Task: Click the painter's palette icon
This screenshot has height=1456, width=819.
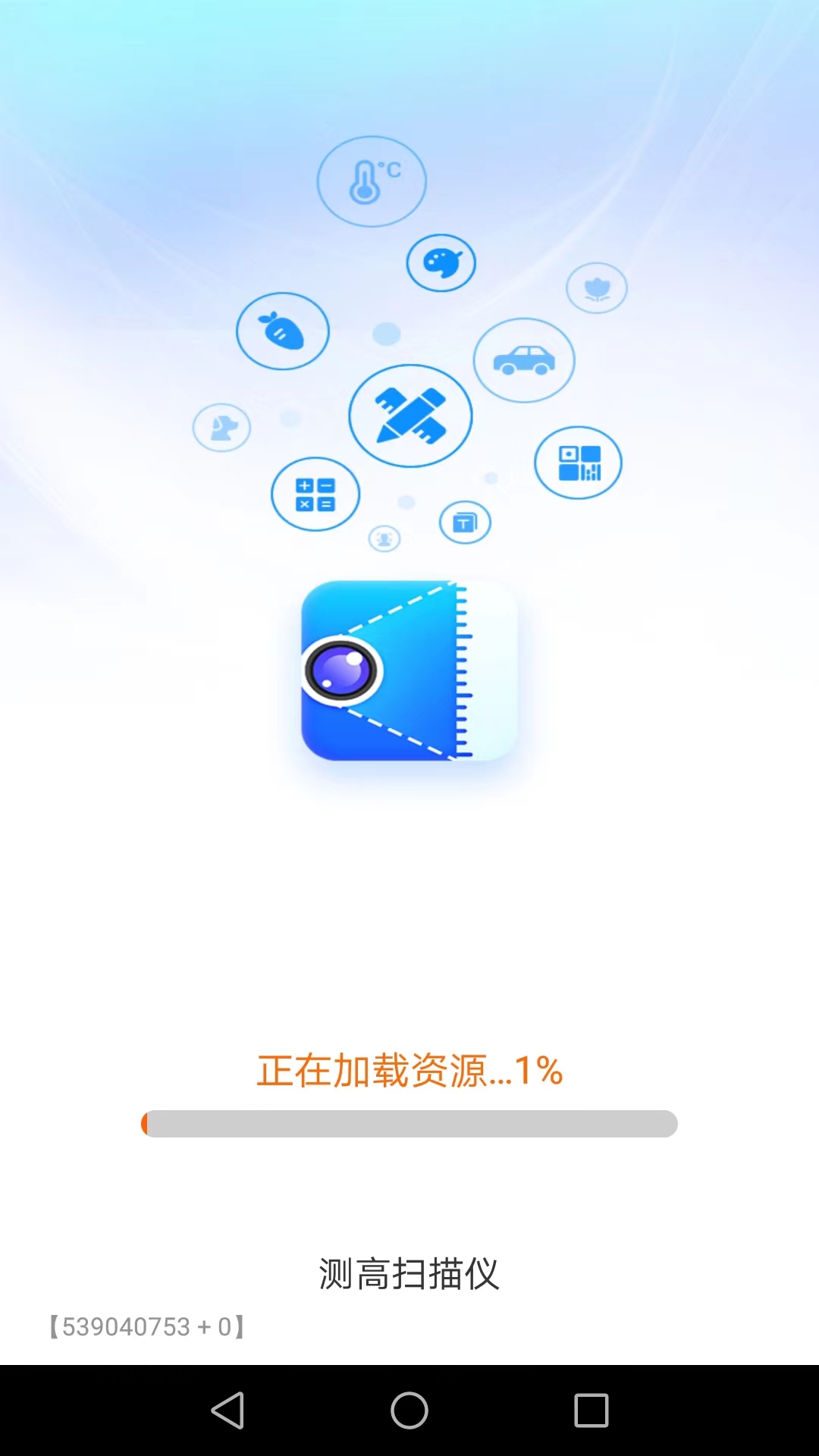Action: tap(442, 261)
